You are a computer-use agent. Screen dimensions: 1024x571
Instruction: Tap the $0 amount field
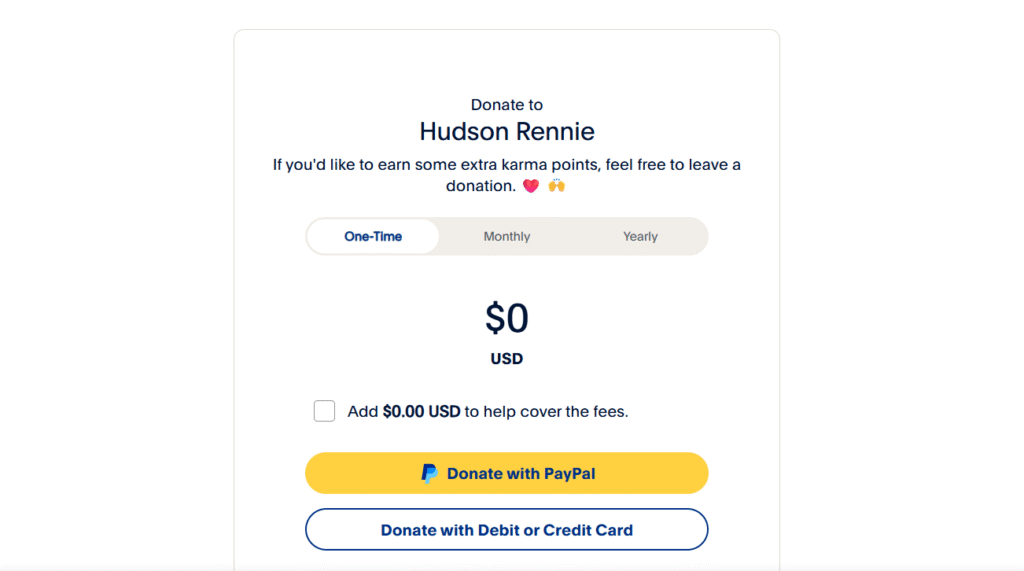click(x=507, y=318)
